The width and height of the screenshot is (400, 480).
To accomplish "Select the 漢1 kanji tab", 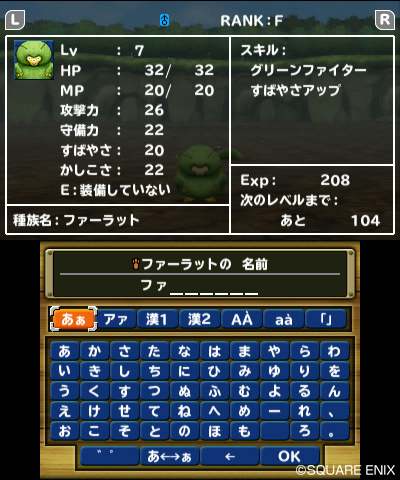I will [157, 319].
